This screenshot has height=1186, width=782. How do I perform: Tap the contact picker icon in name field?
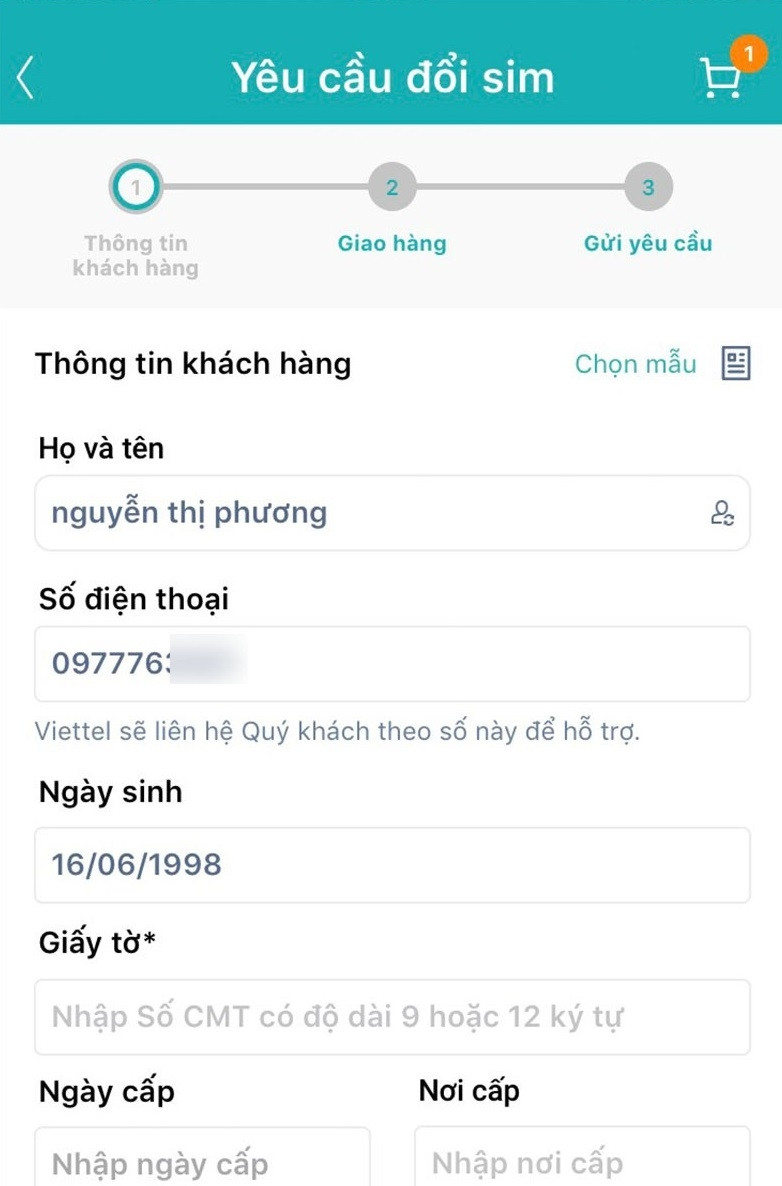click(722, 514)
